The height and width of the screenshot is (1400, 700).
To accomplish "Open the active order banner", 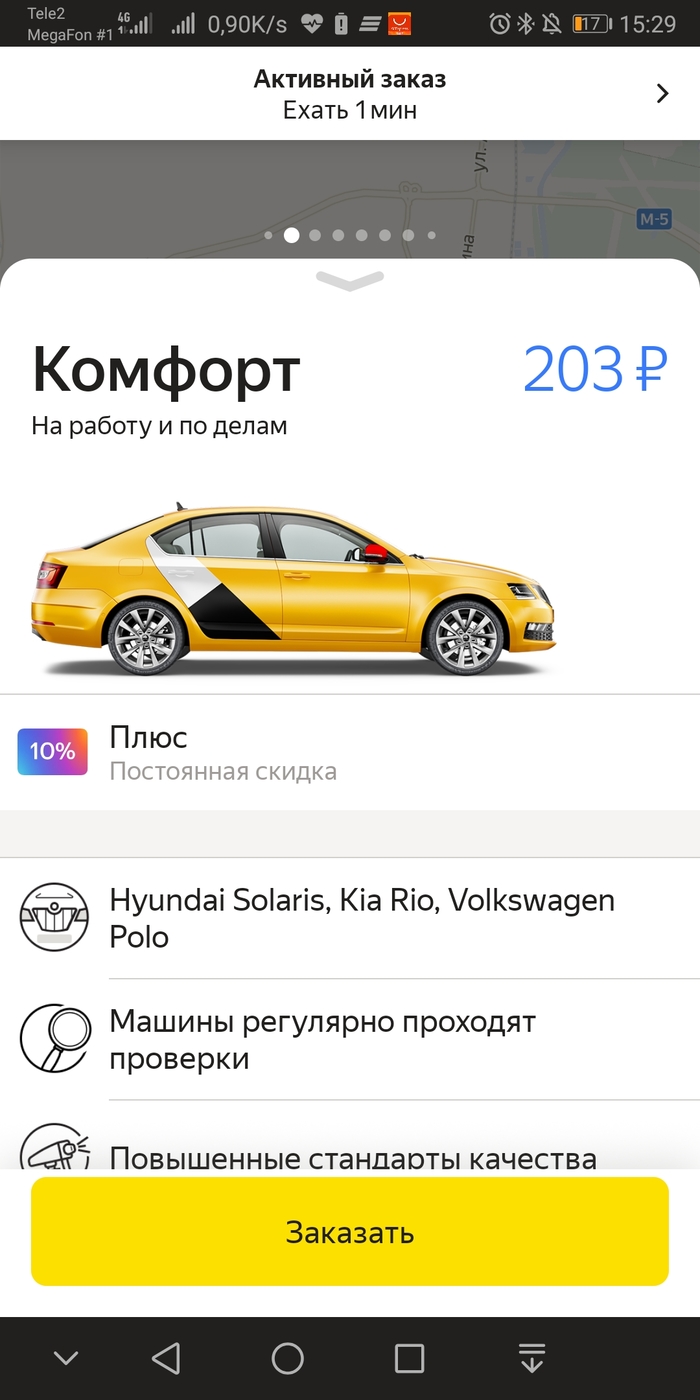I will pyautogui.click(x=350, y=94).
